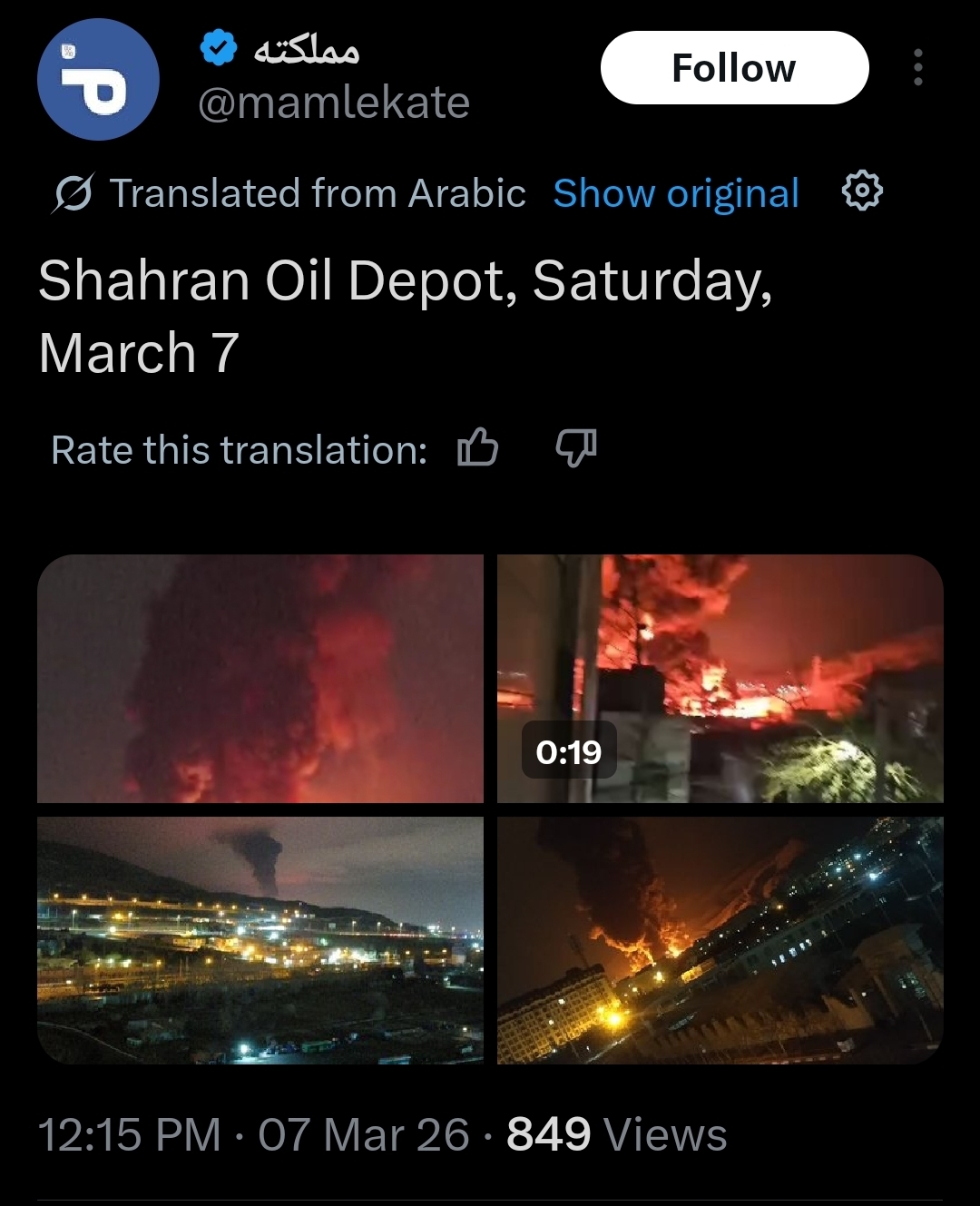
Task: Play the 0:19 fire video
Action: pos(720,679)
